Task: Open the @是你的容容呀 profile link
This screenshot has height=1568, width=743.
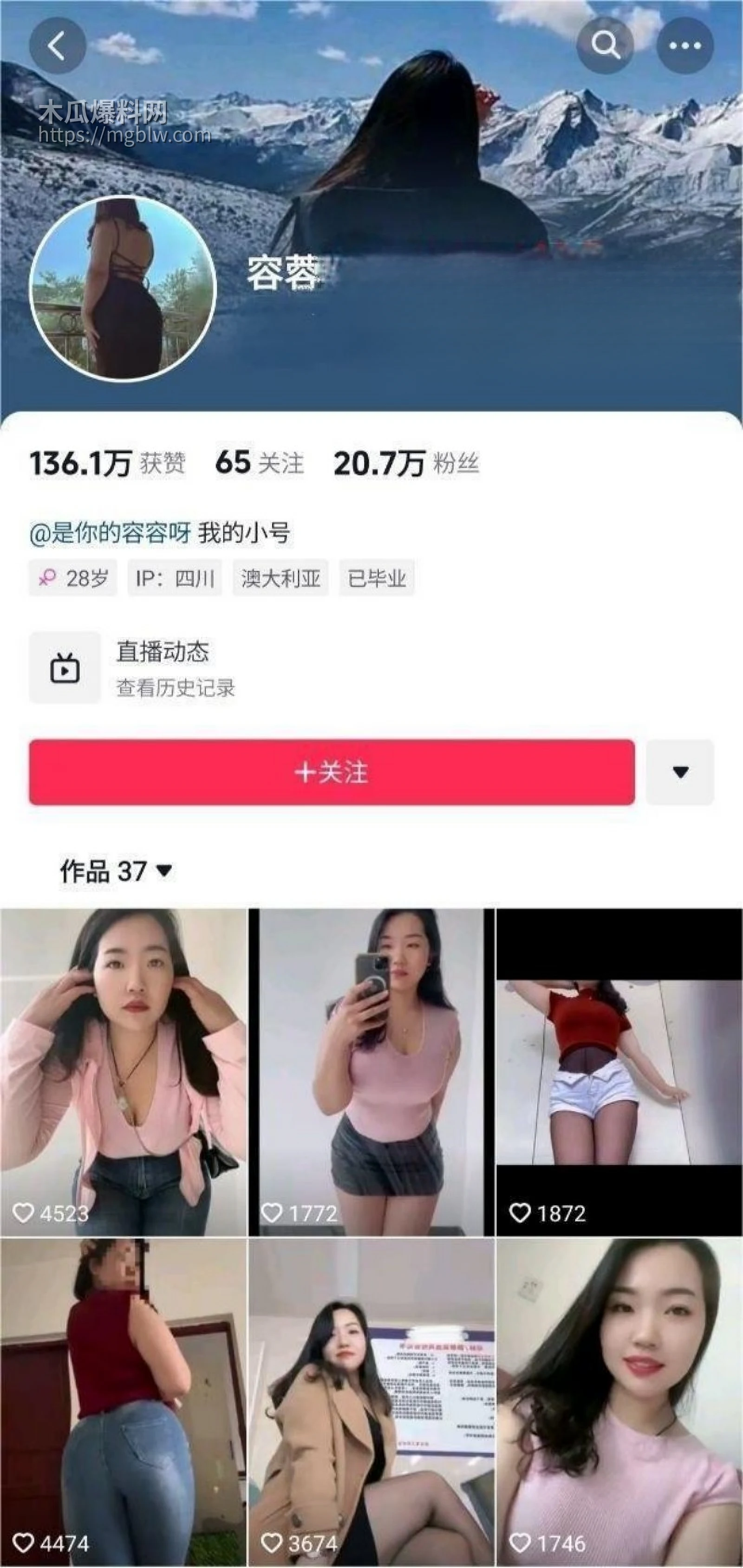Action: pos(113,531)
